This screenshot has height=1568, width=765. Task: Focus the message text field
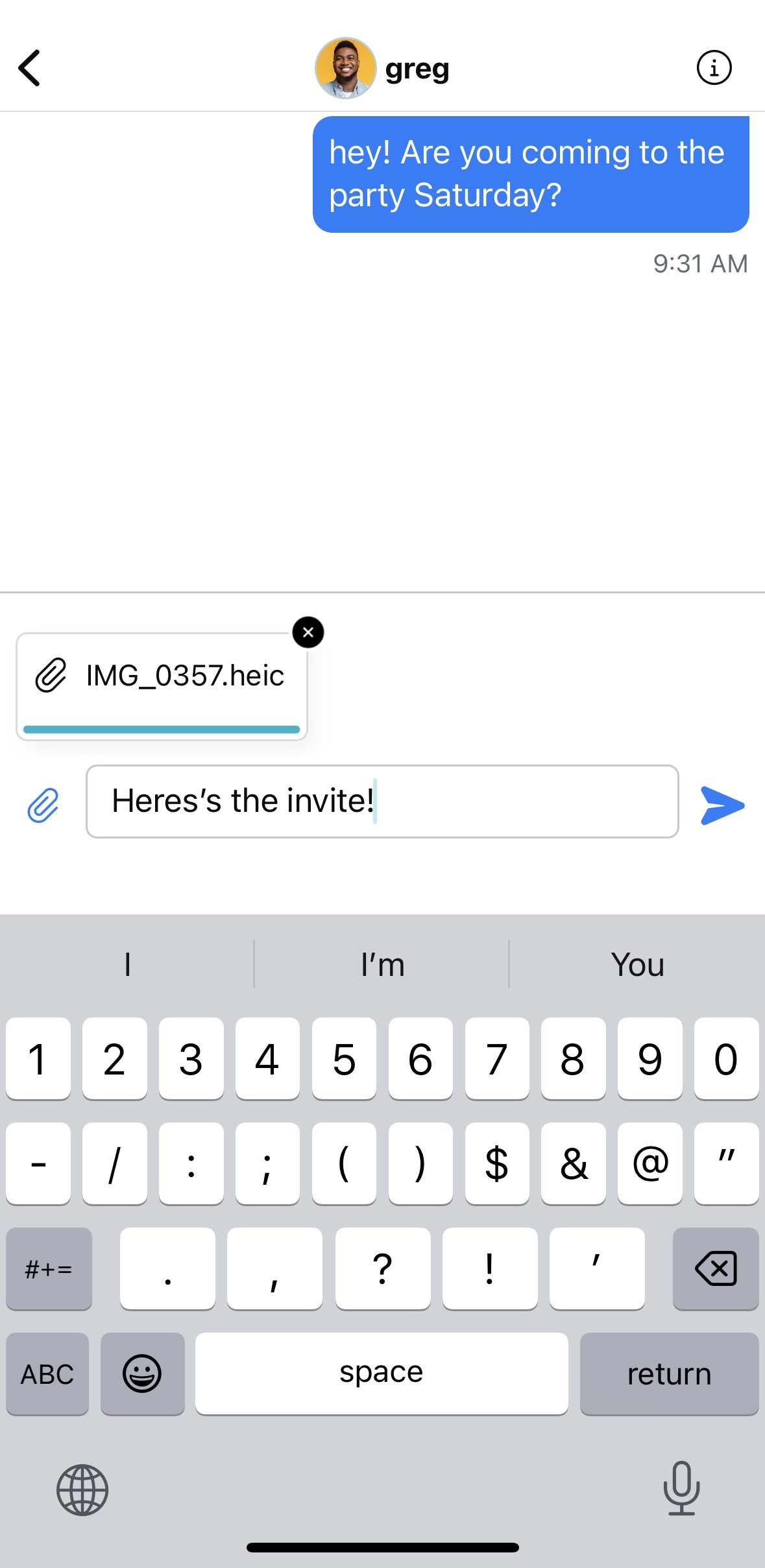(x=382, y=802)
